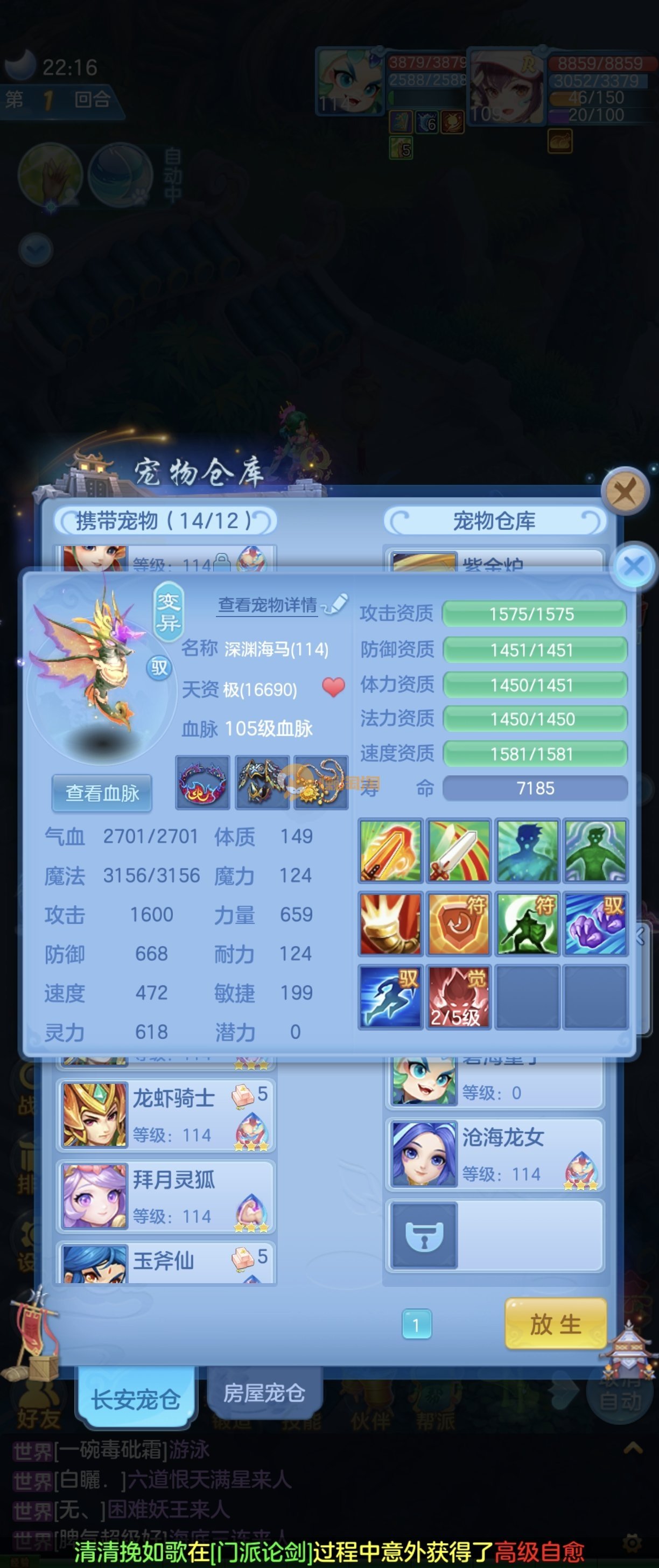The height and width of the screenshot is (1568, 659).
Task: View the 2/5级 awakening skill icon
Action: (x=458, y=997)
